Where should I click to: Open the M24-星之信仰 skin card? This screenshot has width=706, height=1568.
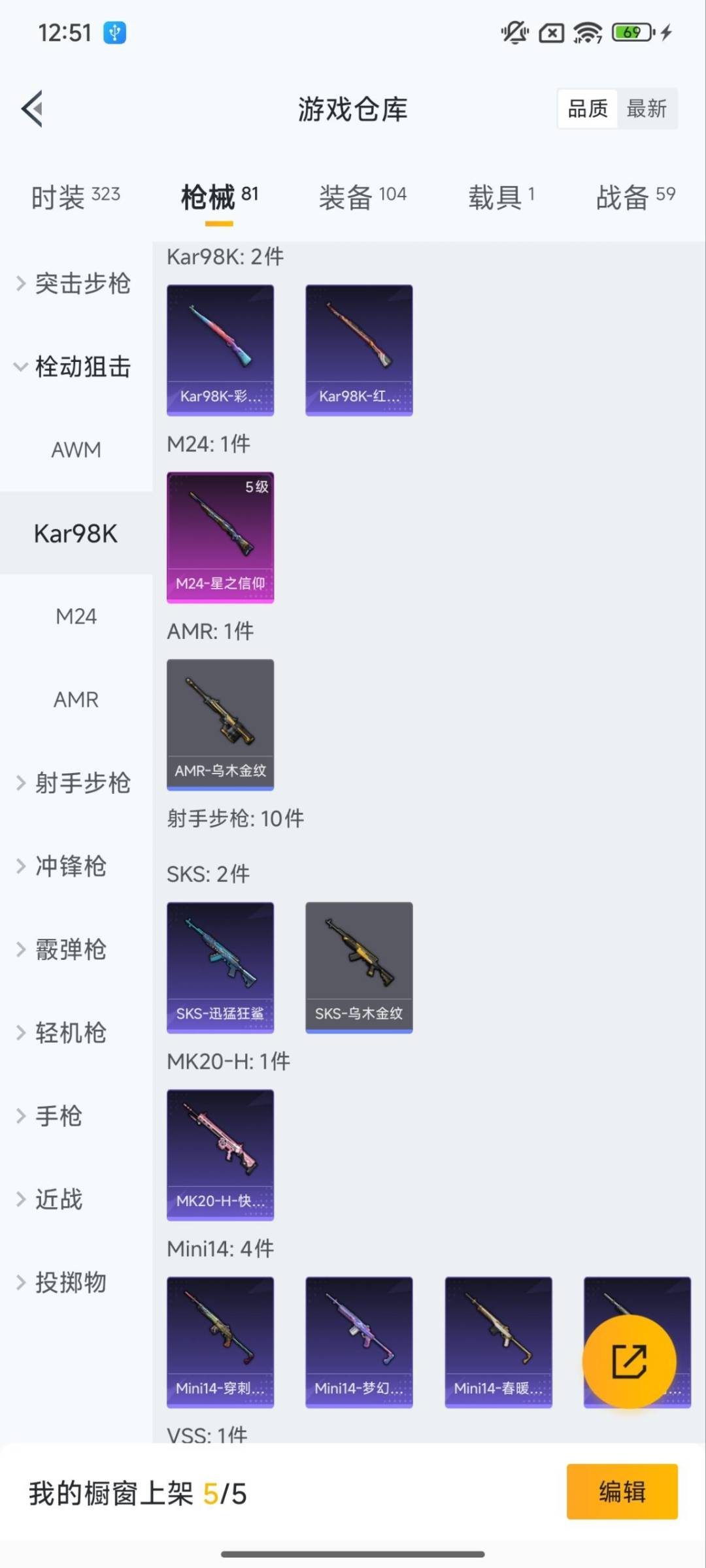(220, 537)
